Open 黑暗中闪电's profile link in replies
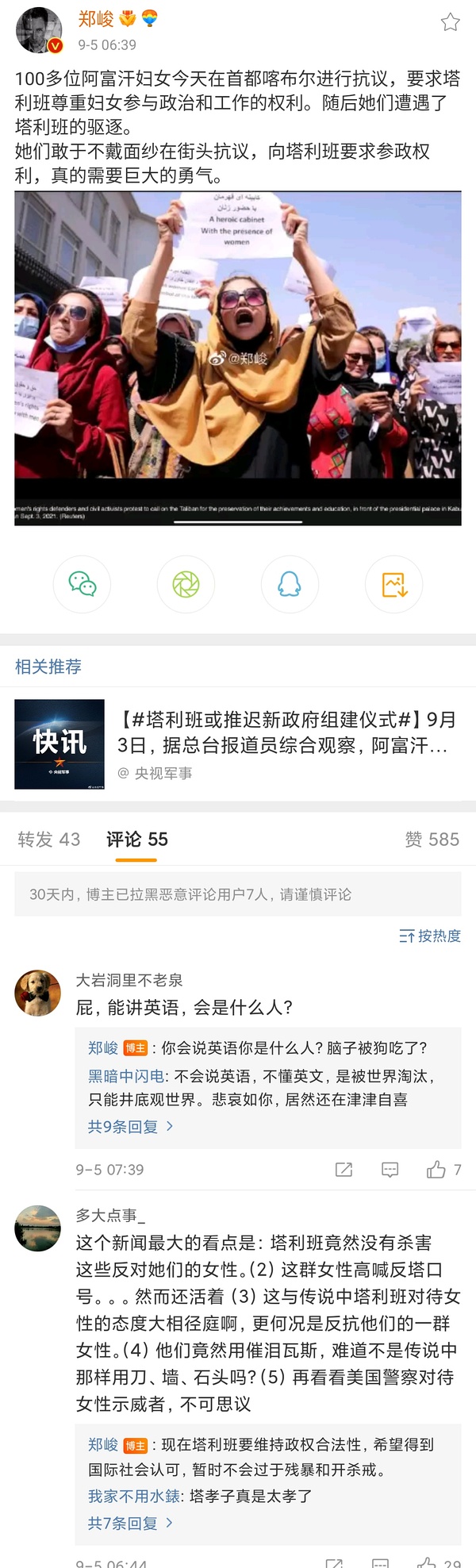 (x=126, y=1076)
